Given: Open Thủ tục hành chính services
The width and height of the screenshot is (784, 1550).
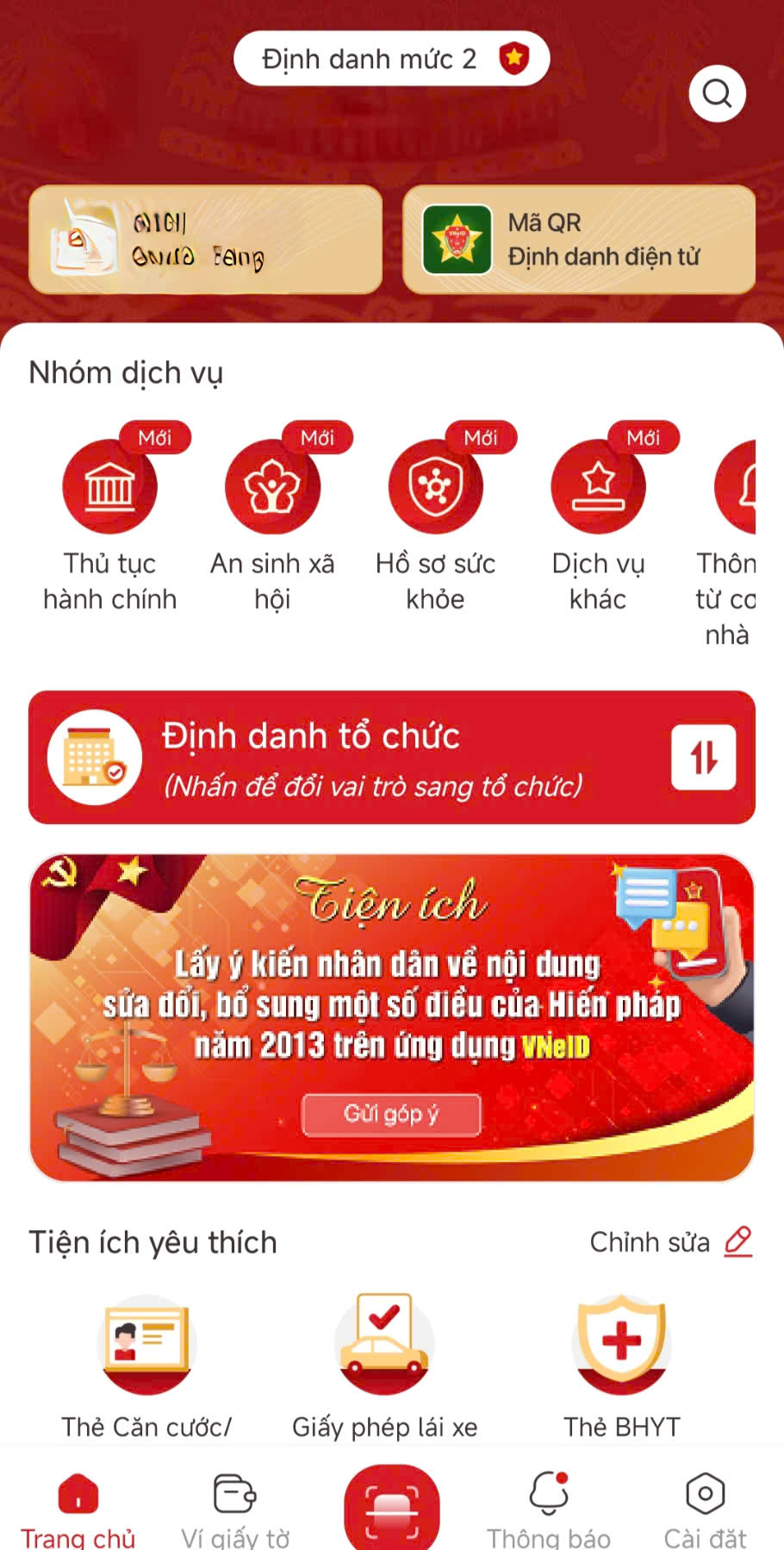Looking at the screenshot, I should pos(110,486).
